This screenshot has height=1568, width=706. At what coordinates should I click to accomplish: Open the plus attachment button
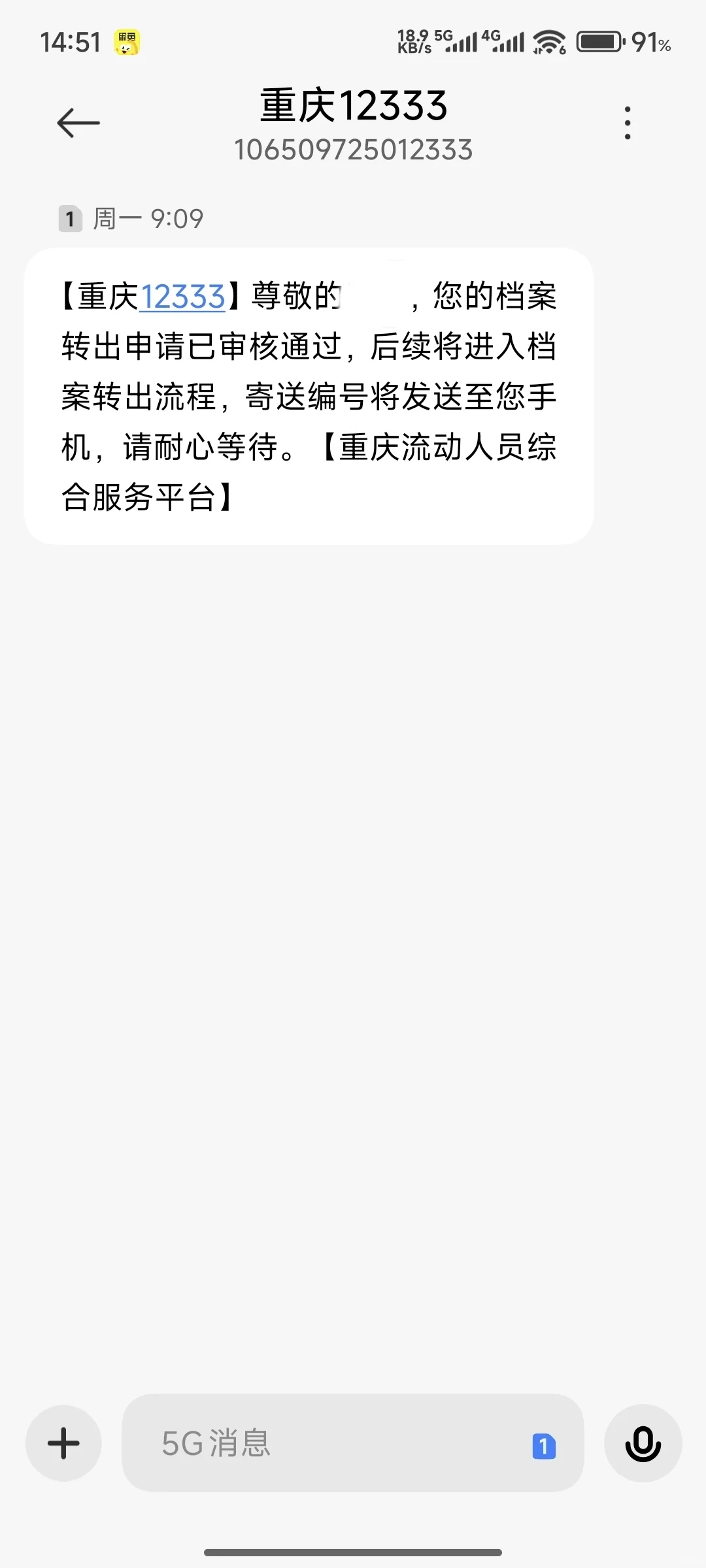[x=63, y=1443]
